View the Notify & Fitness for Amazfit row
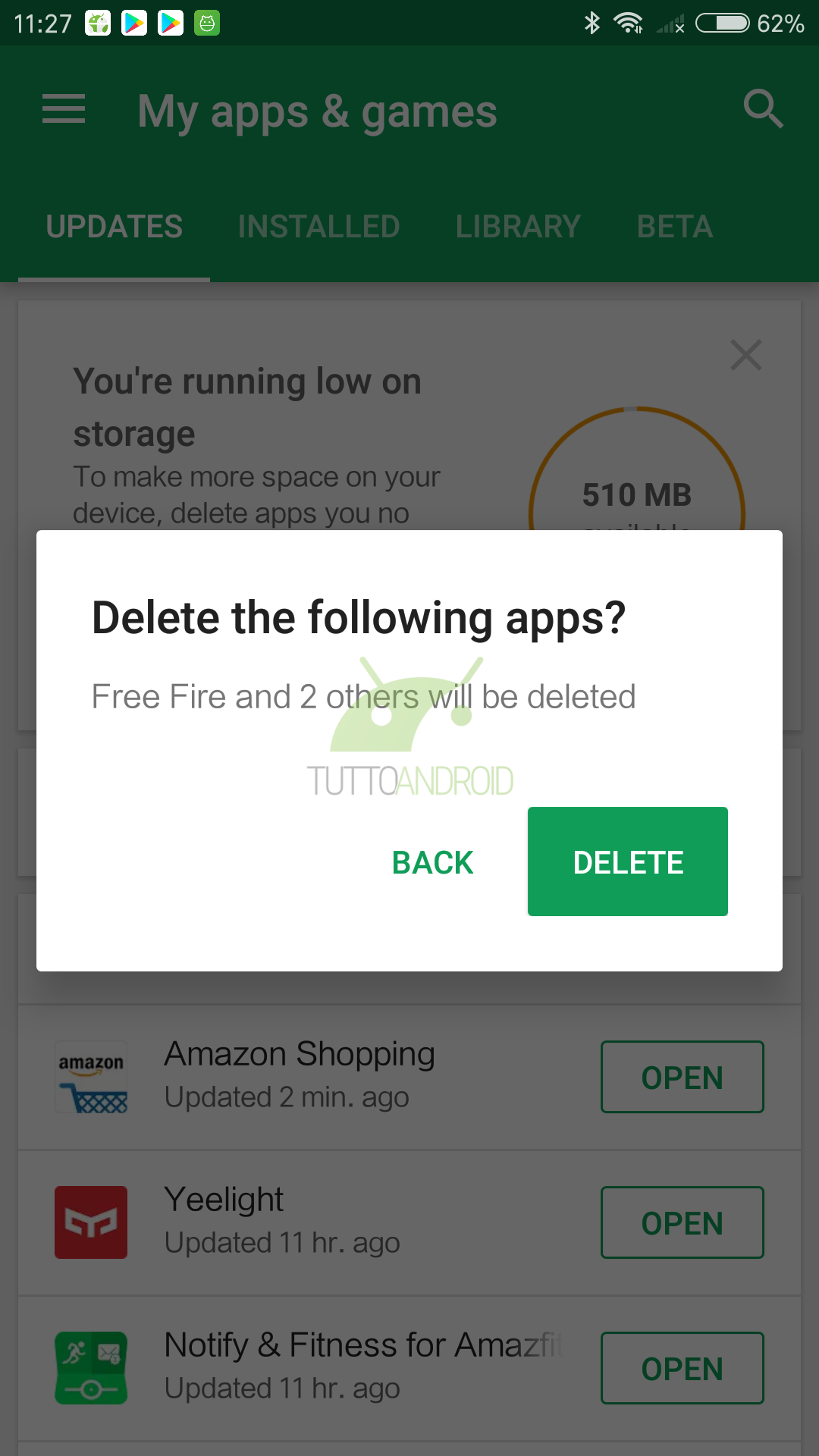The width and height of the screenshot is (819, 1456). click(x=409, y=1368)
